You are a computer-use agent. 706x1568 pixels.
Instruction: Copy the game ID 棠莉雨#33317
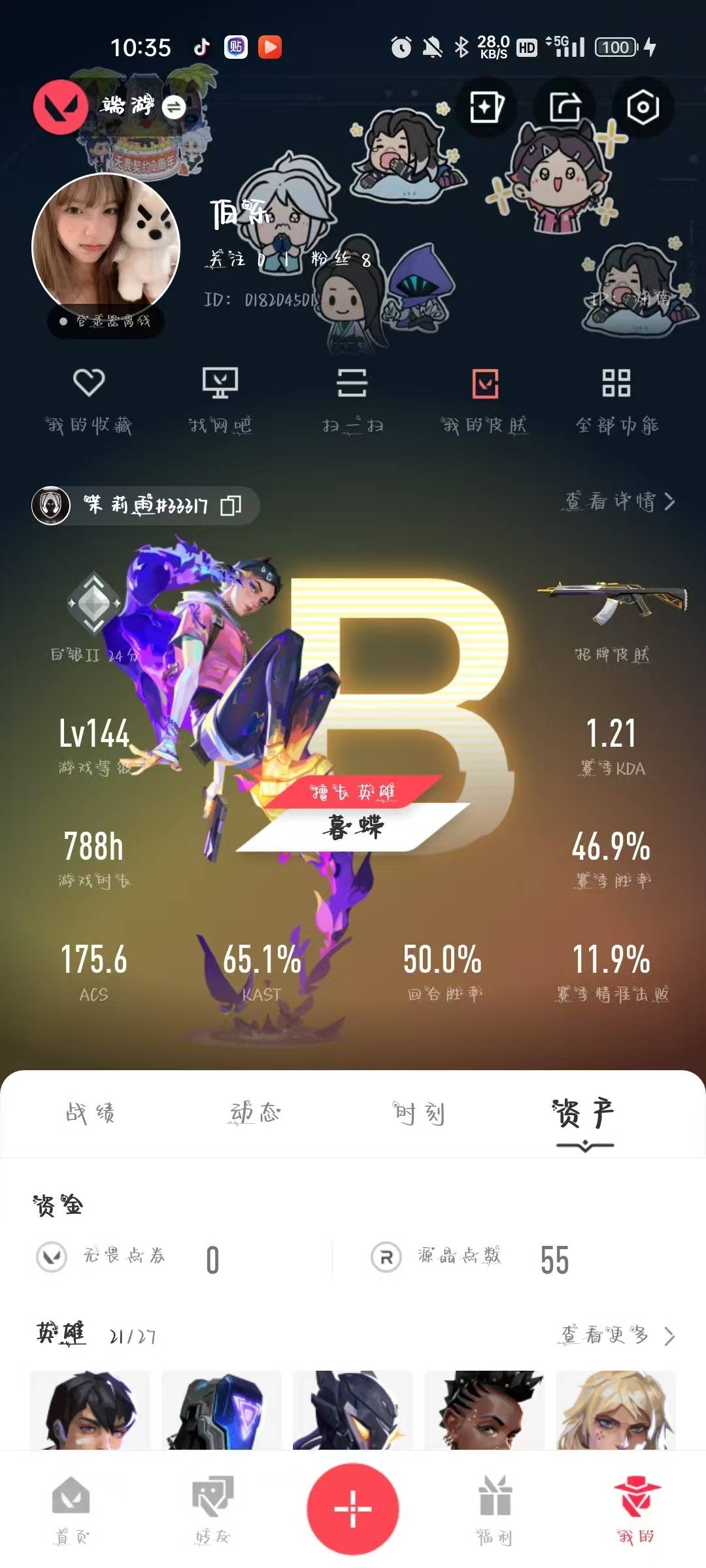tap(231, 505)
